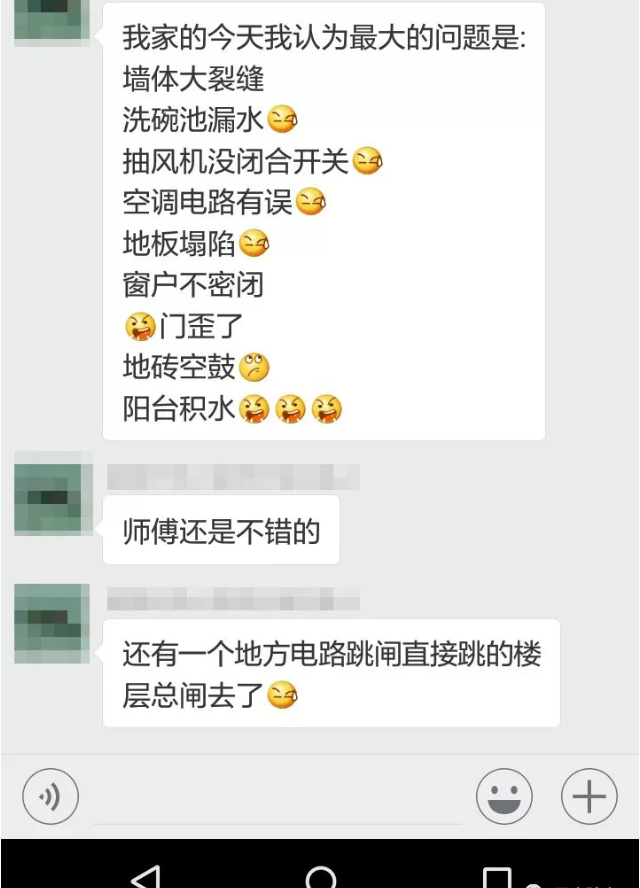Viewport: 640px width, 888px height.
Task: Open avatar of sender mentioning 电路跳闸
Action: (x=53, y=624)
